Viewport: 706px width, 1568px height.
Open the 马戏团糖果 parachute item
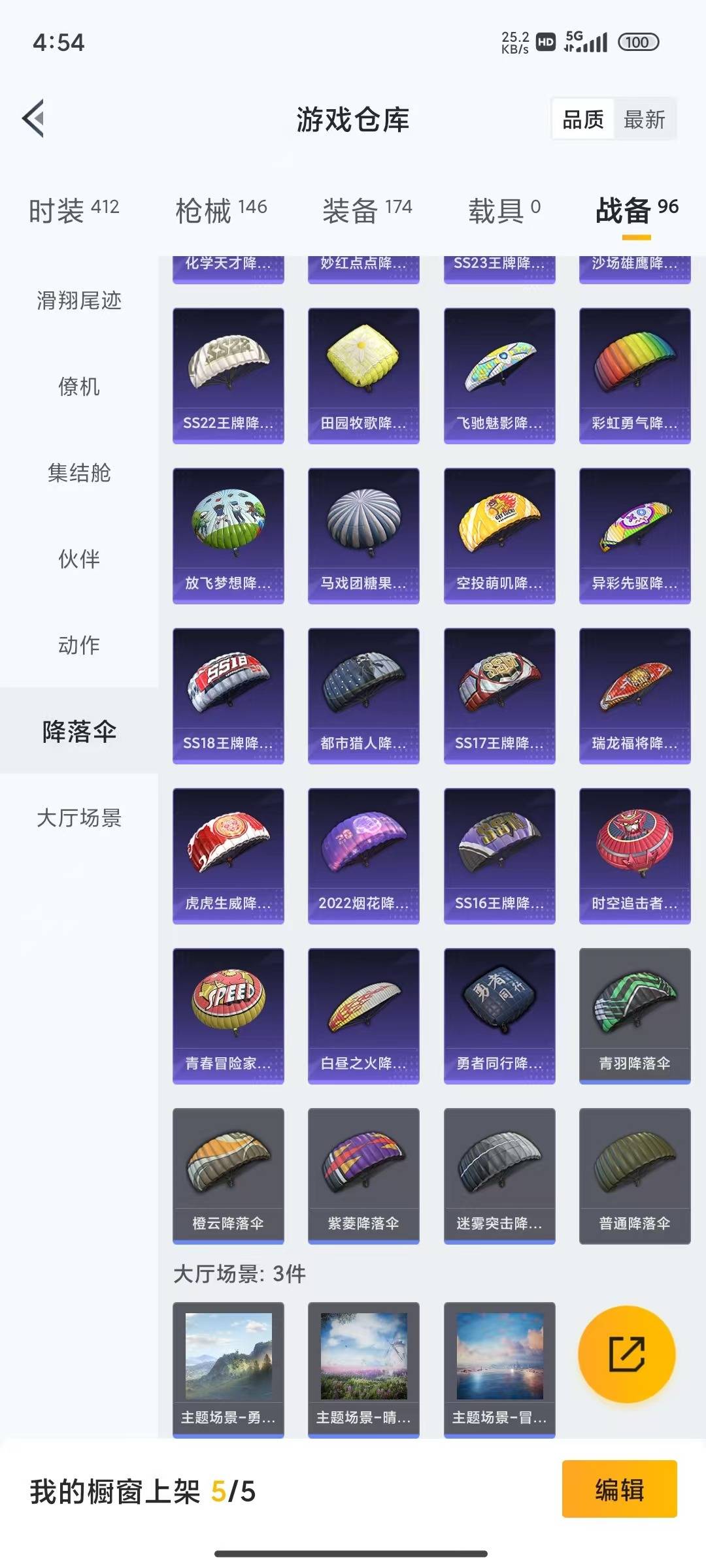coord(363,536)
